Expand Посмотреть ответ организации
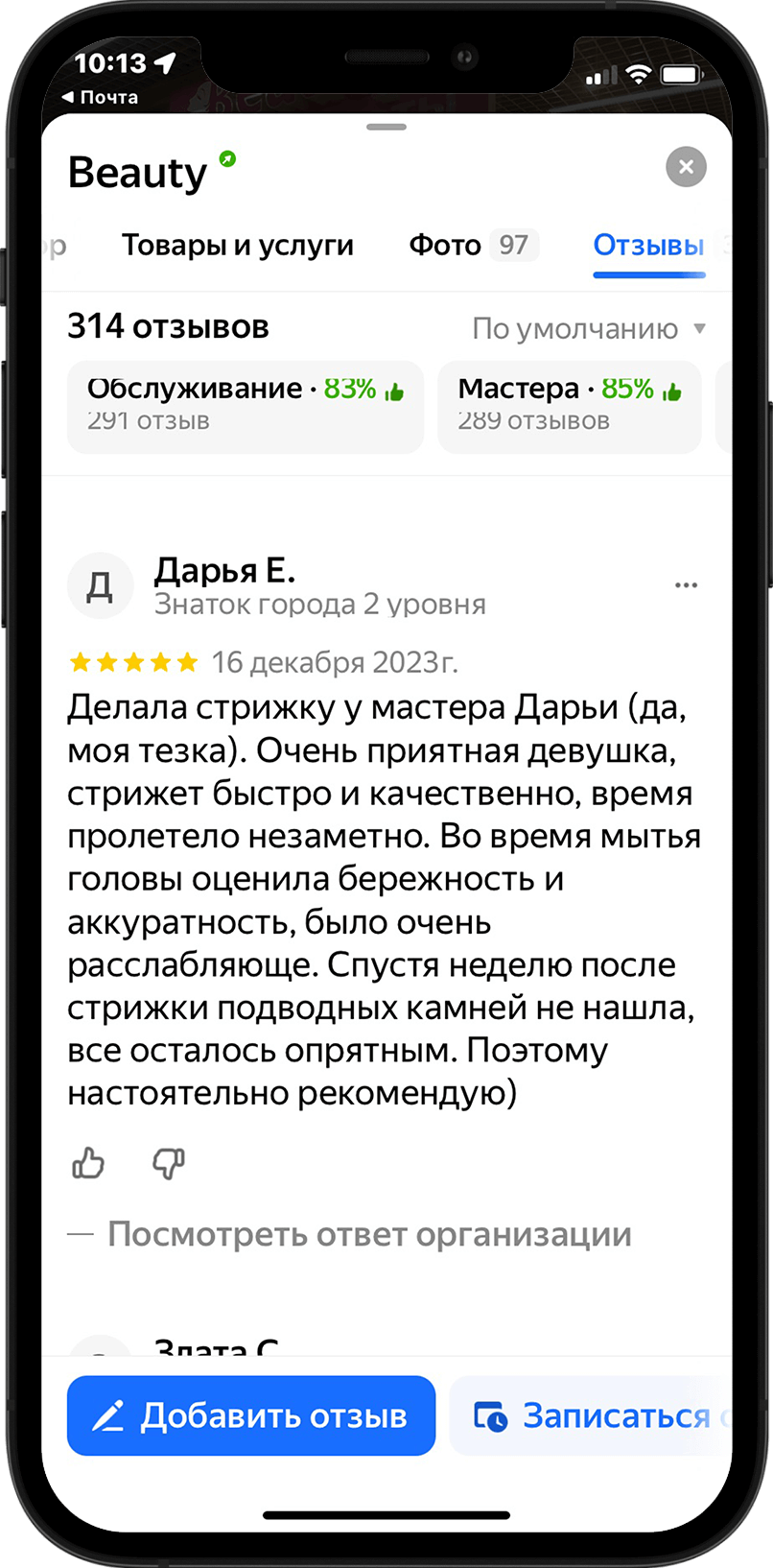Viewport: 773px width, 1568px height. 368,1234
